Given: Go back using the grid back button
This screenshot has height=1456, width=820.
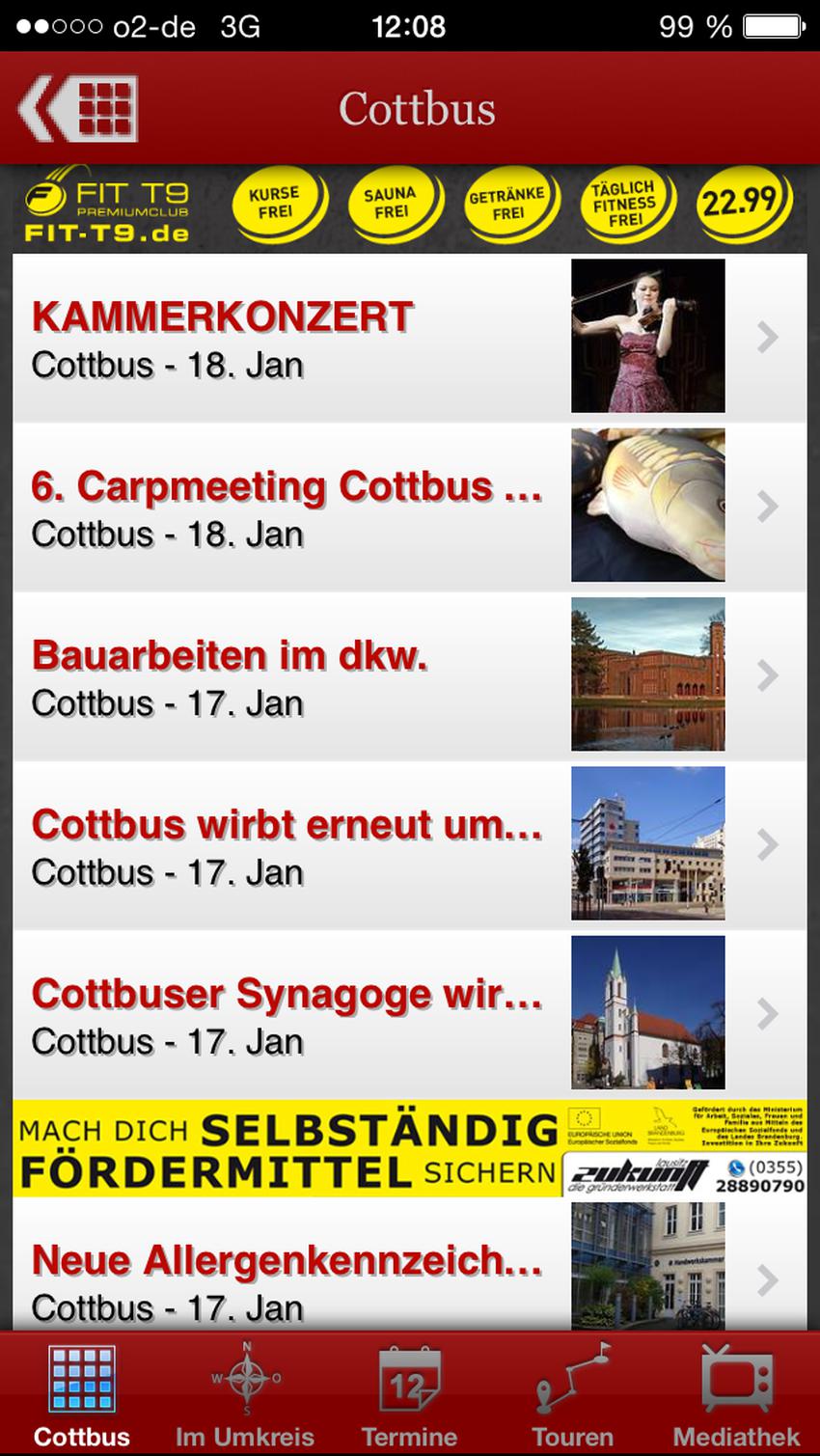Looking at the screenshot, I should tap(78, 109).
